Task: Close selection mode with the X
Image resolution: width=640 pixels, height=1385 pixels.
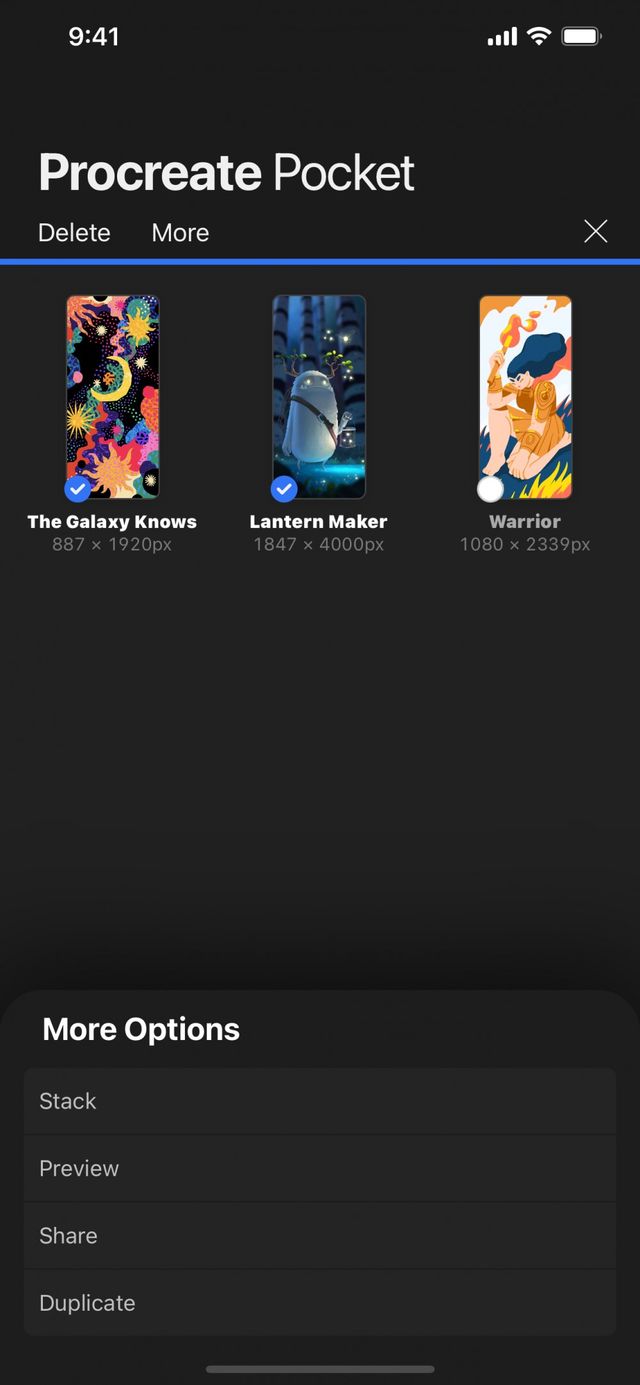Action: tap(596, 232)
